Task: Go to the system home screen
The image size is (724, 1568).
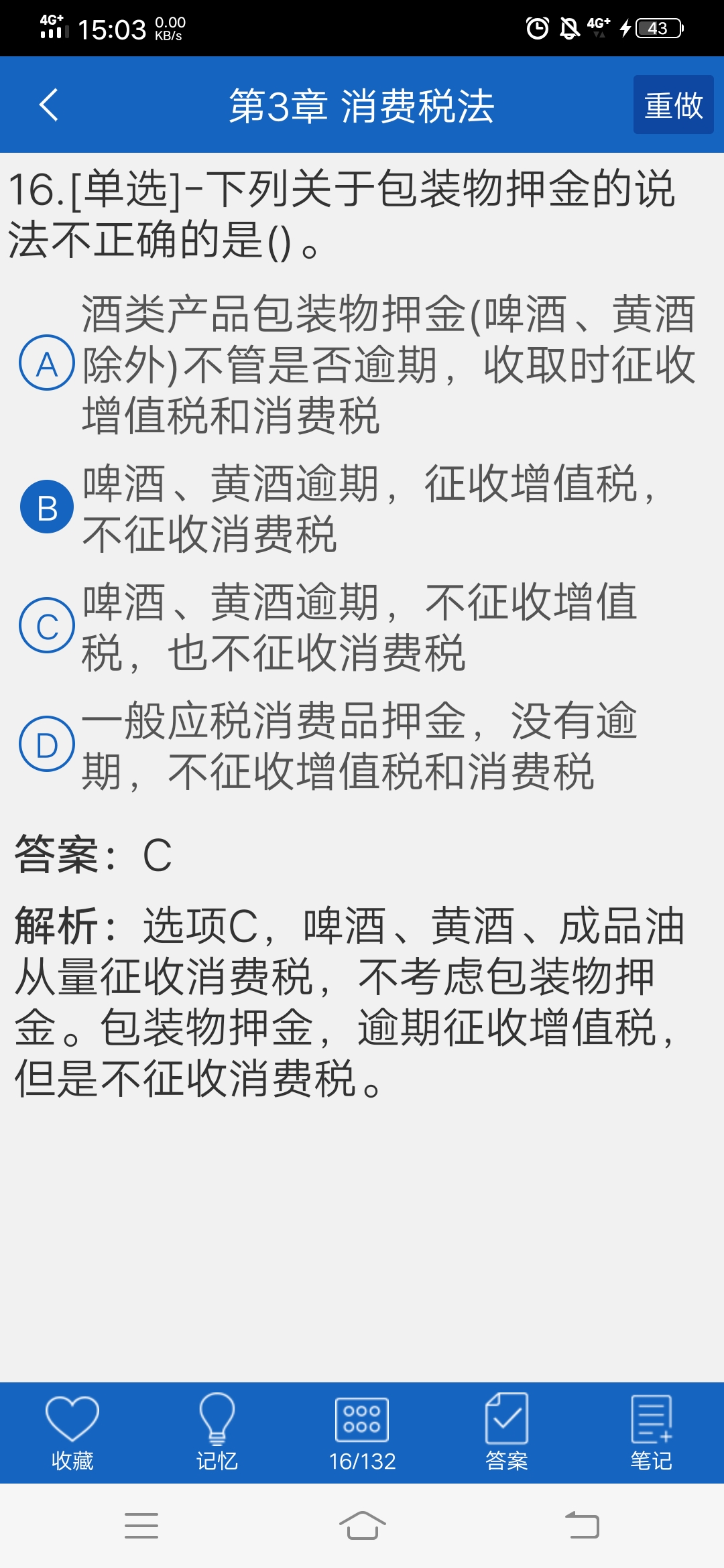Action: pos(362,1526)
